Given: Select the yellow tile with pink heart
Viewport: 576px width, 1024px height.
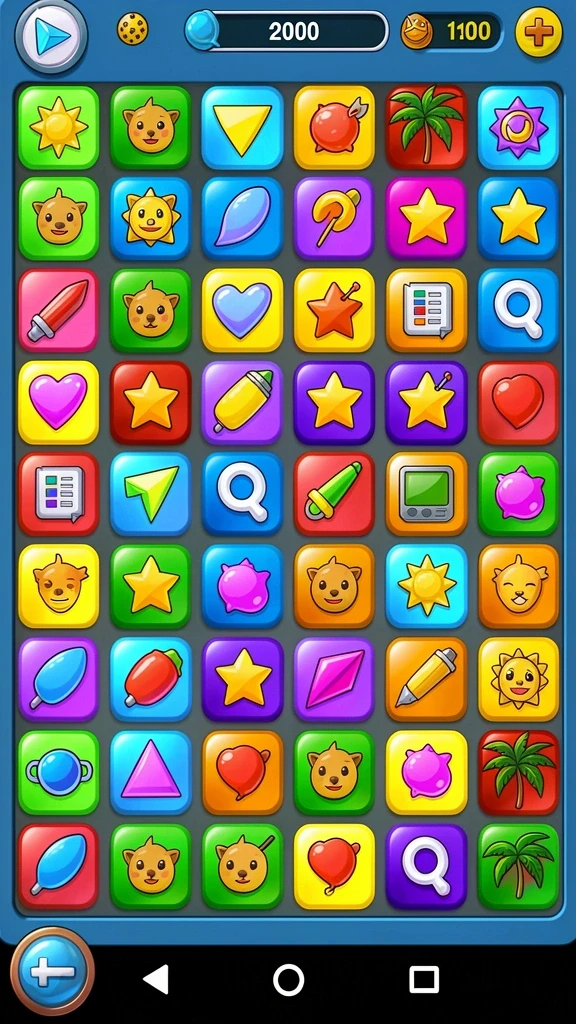Looking at the screenshot, I should [x=58, y=402].
